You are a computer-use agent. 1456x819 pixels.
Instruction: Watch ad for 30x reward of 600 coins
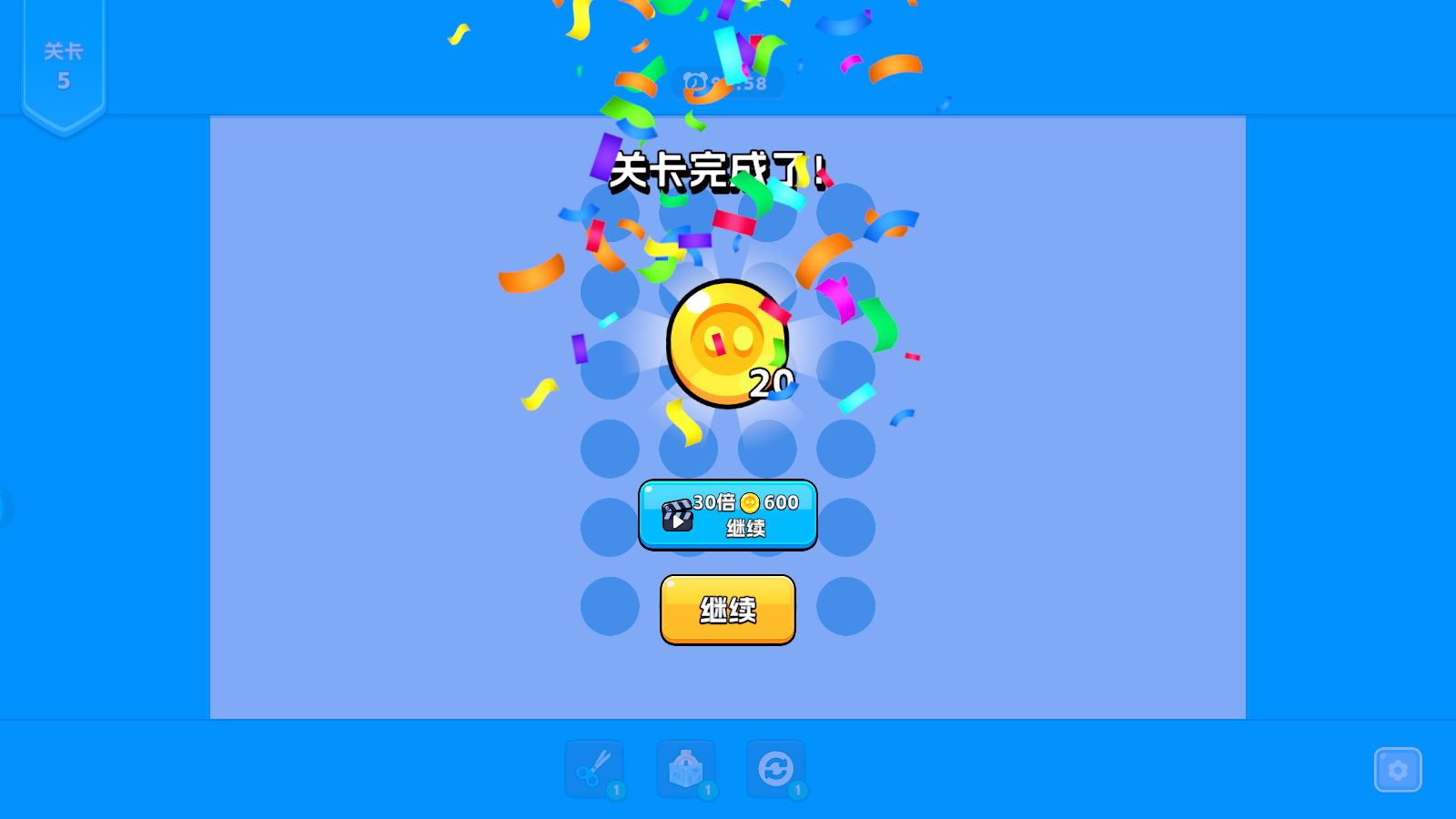click(x=727, y=515)
